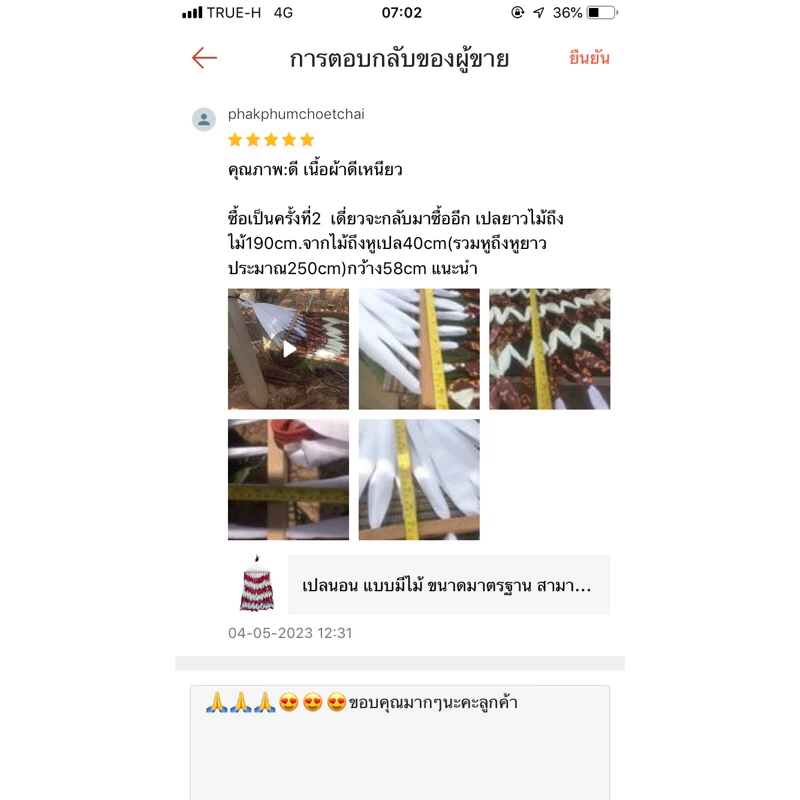Go back with the arrow icon
The image size is (800, 800).
pos(205,58)
